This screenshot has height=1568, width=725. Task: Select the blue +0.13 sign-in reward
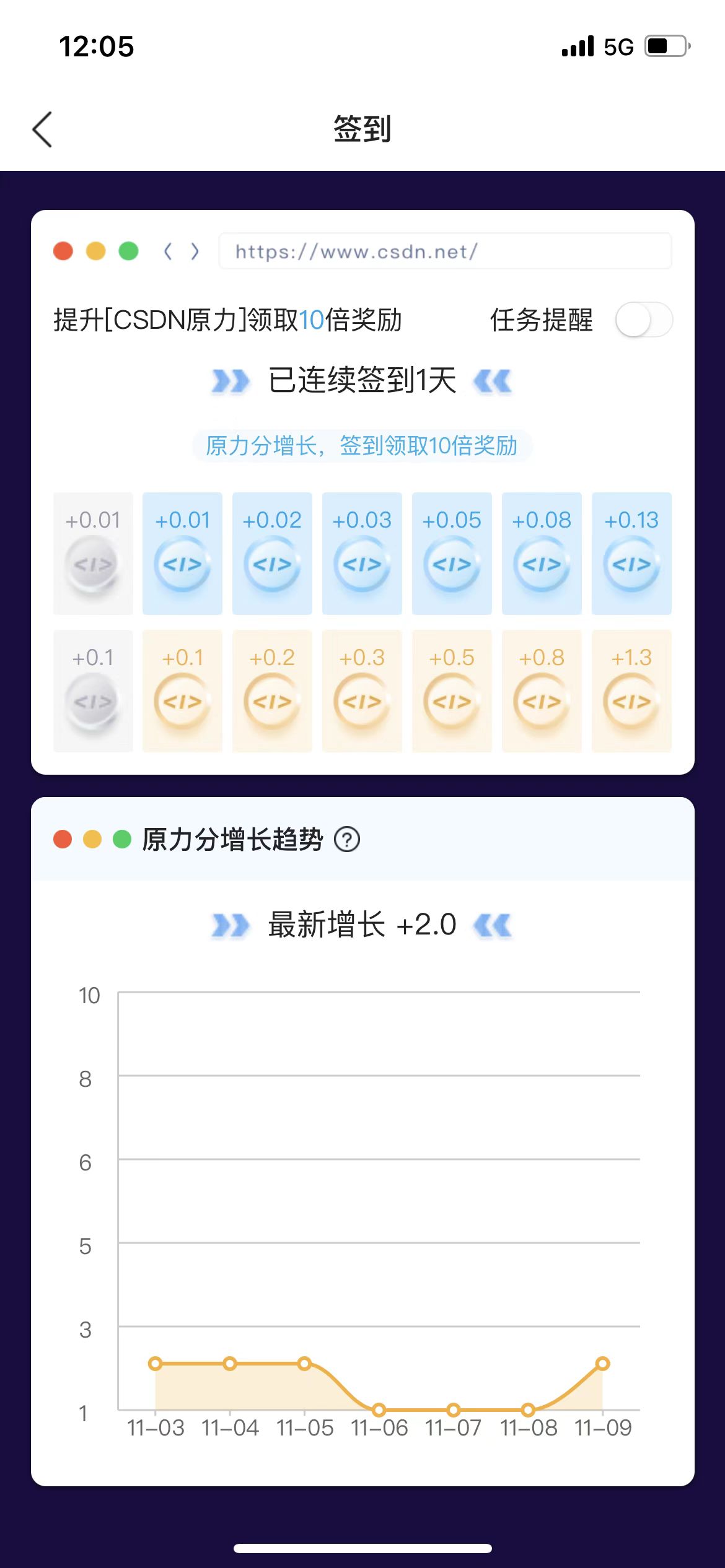[x=631, y=554]
